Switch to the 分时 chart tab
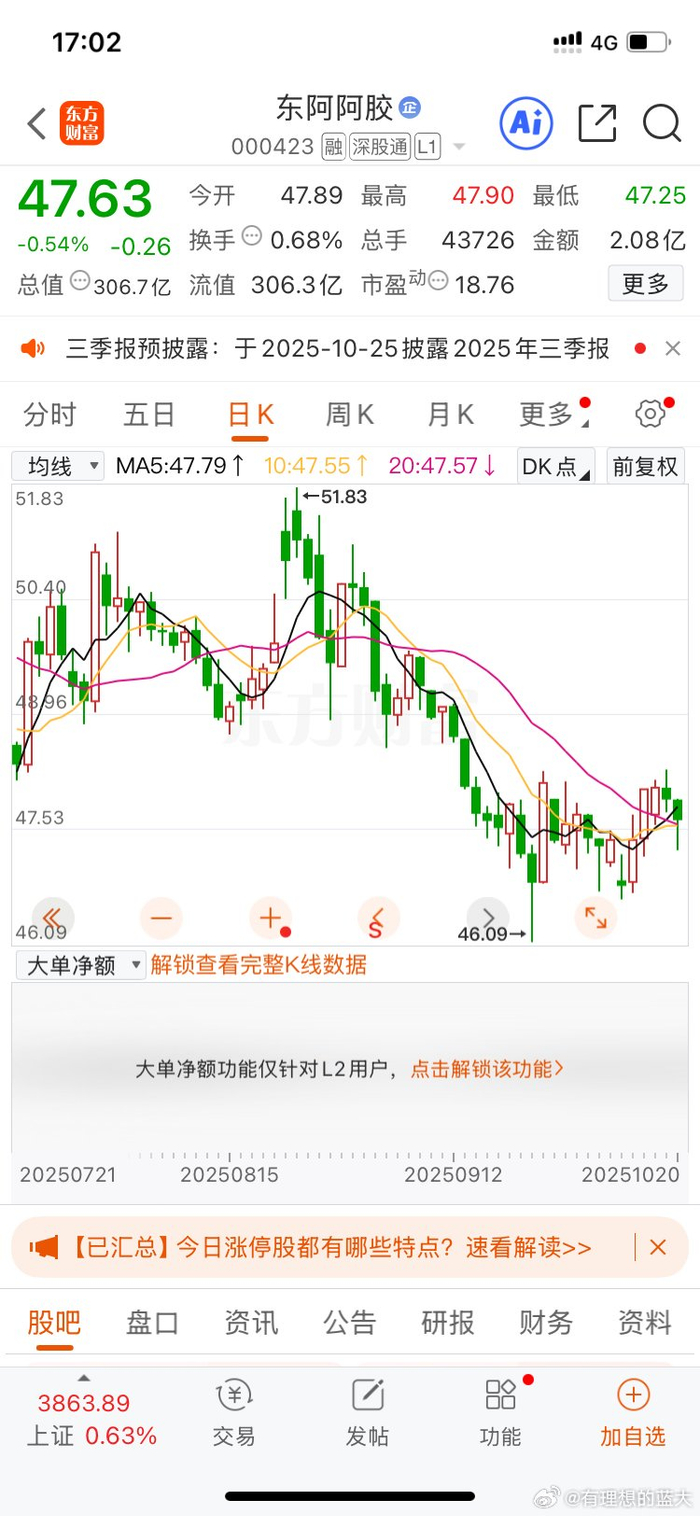The image size is (700, 1516). tap(50, 414)
